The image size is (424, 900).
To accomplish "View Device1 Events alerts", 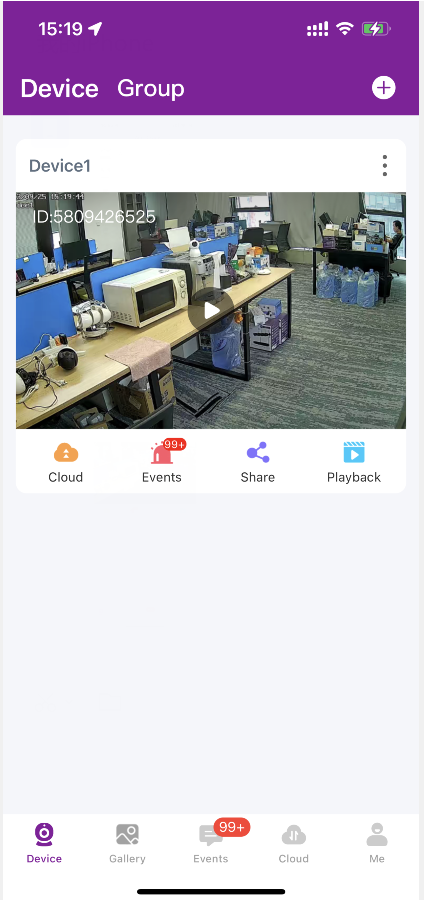I will (162, 463).
